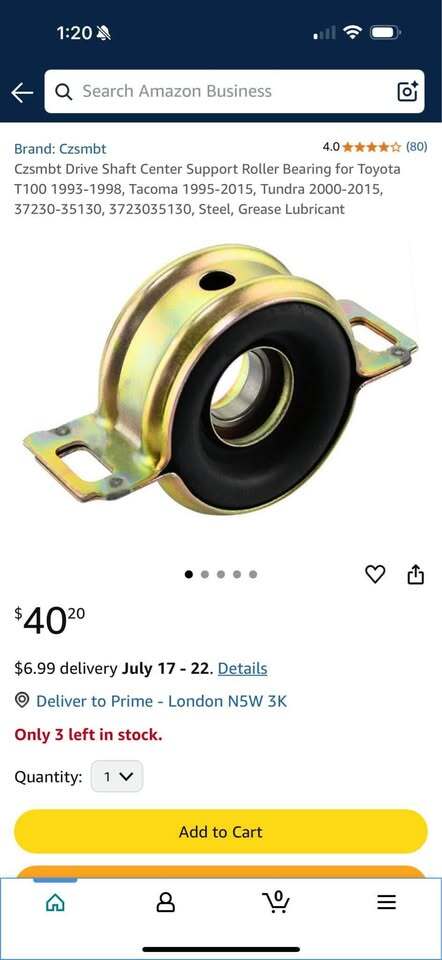The height and width of the screenshot is (960, 442).
Task: Open the bearing product image
Action: [x=220, y=380]
